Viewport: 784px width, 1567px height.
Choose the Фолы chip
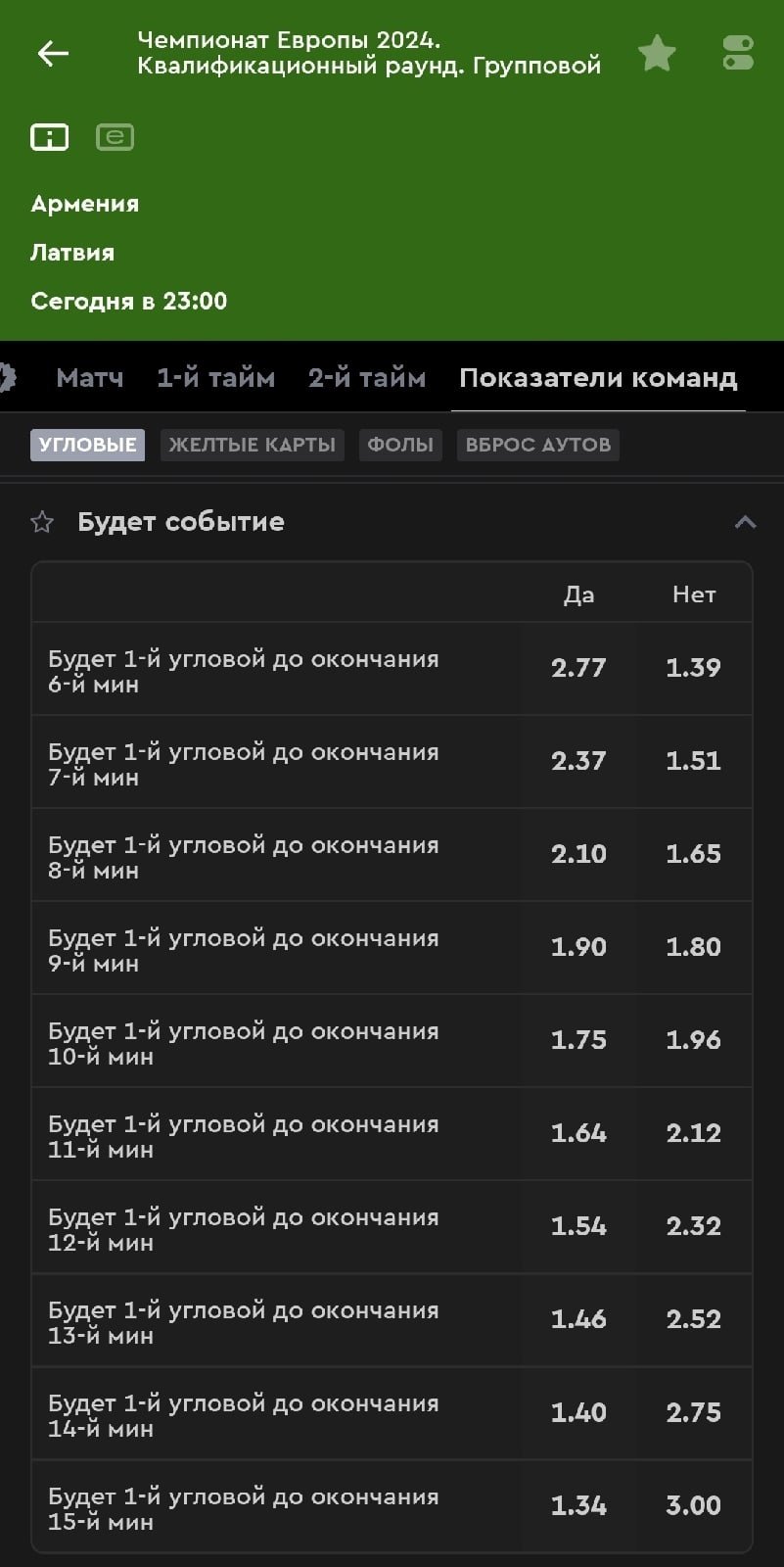click(x=400, y=445)
